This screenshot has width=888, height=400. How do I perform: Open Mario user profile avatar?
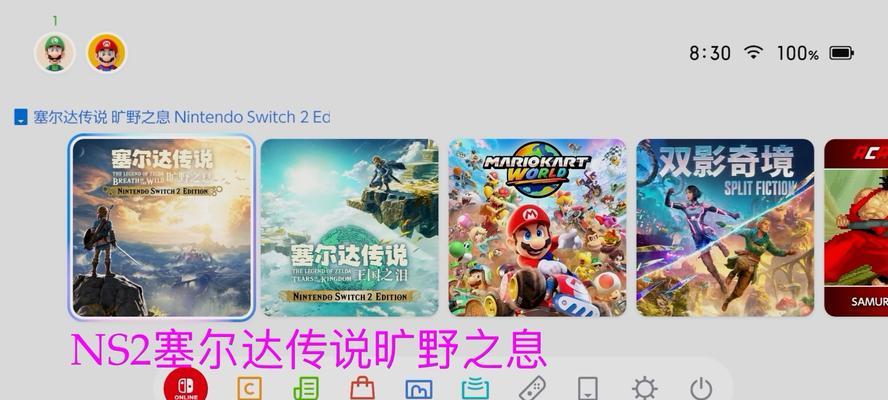[107, 52]
